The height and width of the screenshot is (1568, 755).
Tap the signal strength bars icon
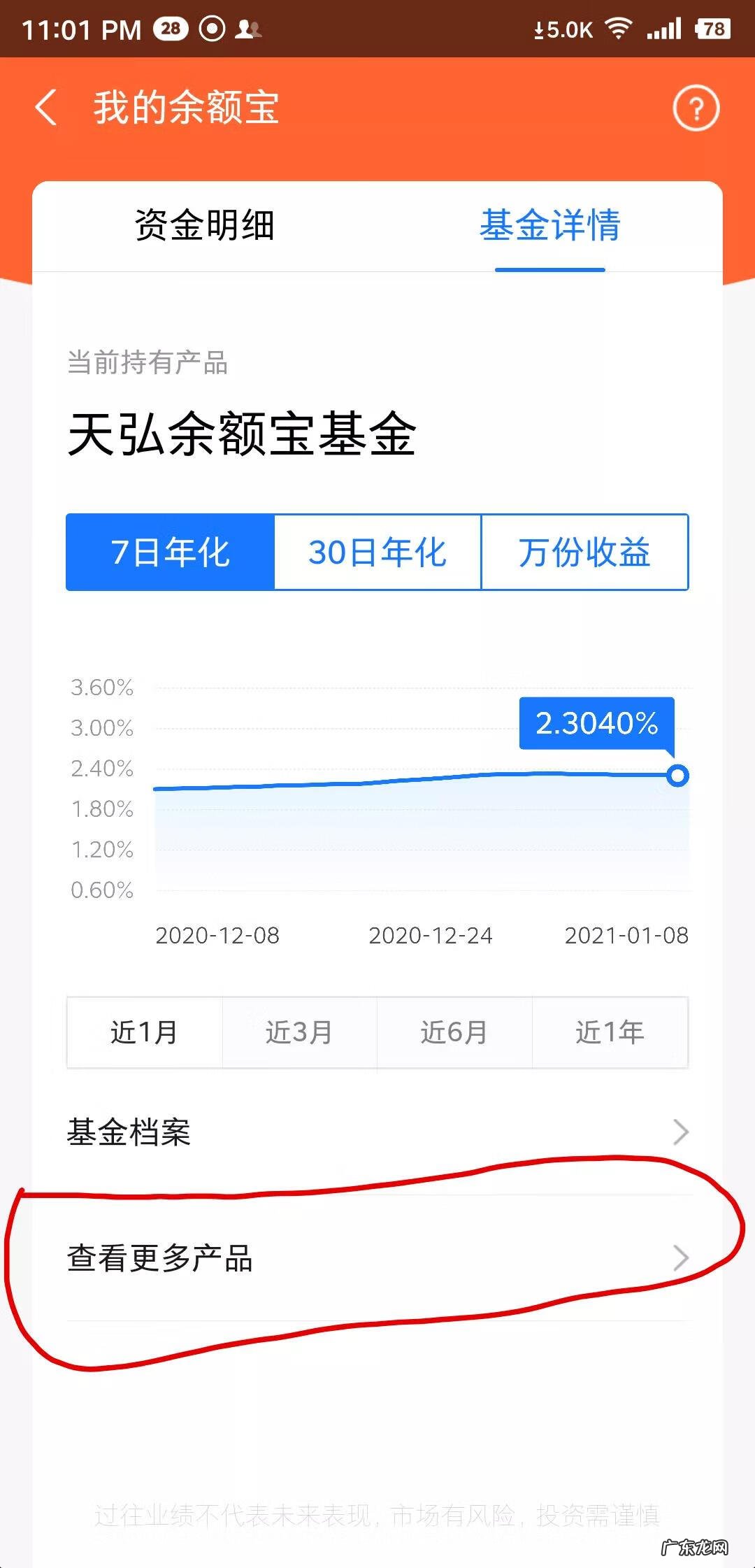[x=665, y=29]
